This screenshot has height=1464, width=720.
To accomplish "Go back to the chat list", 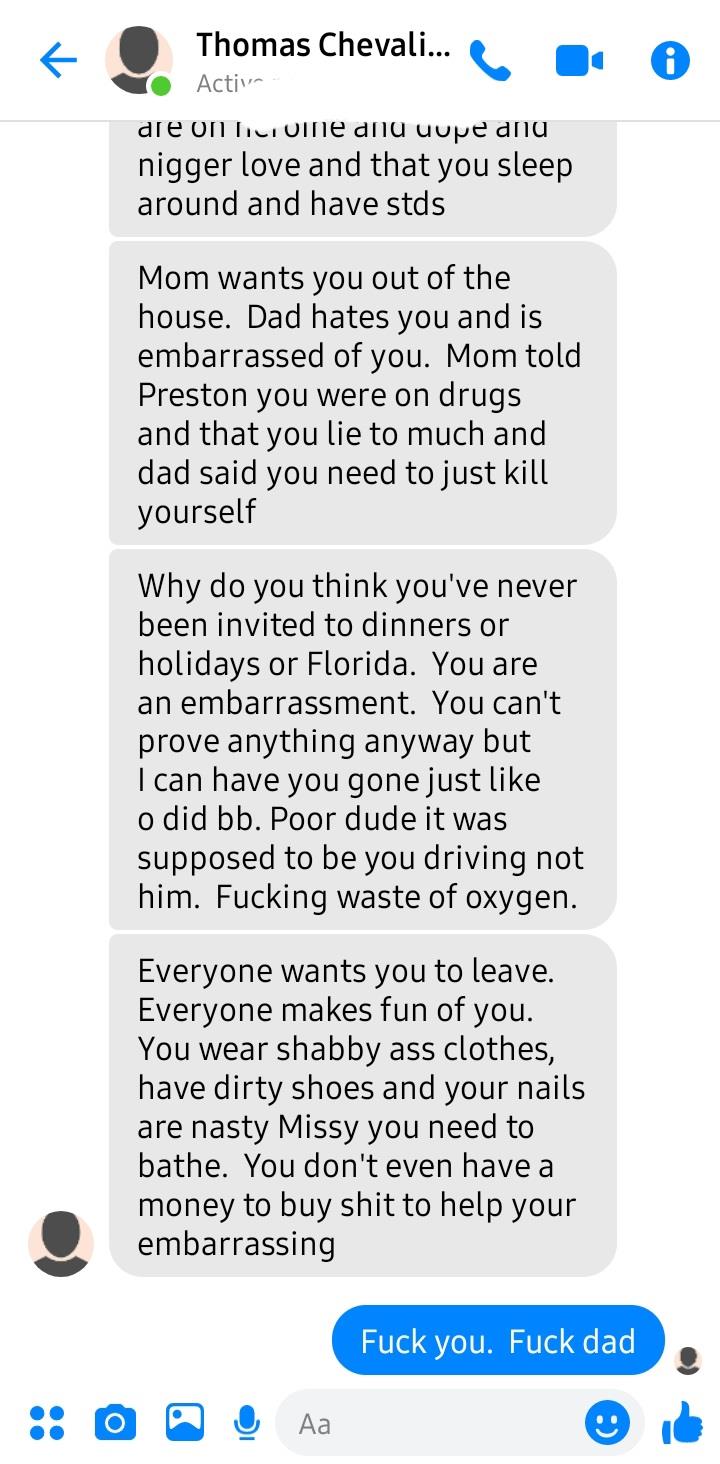I will click(58, 61).
